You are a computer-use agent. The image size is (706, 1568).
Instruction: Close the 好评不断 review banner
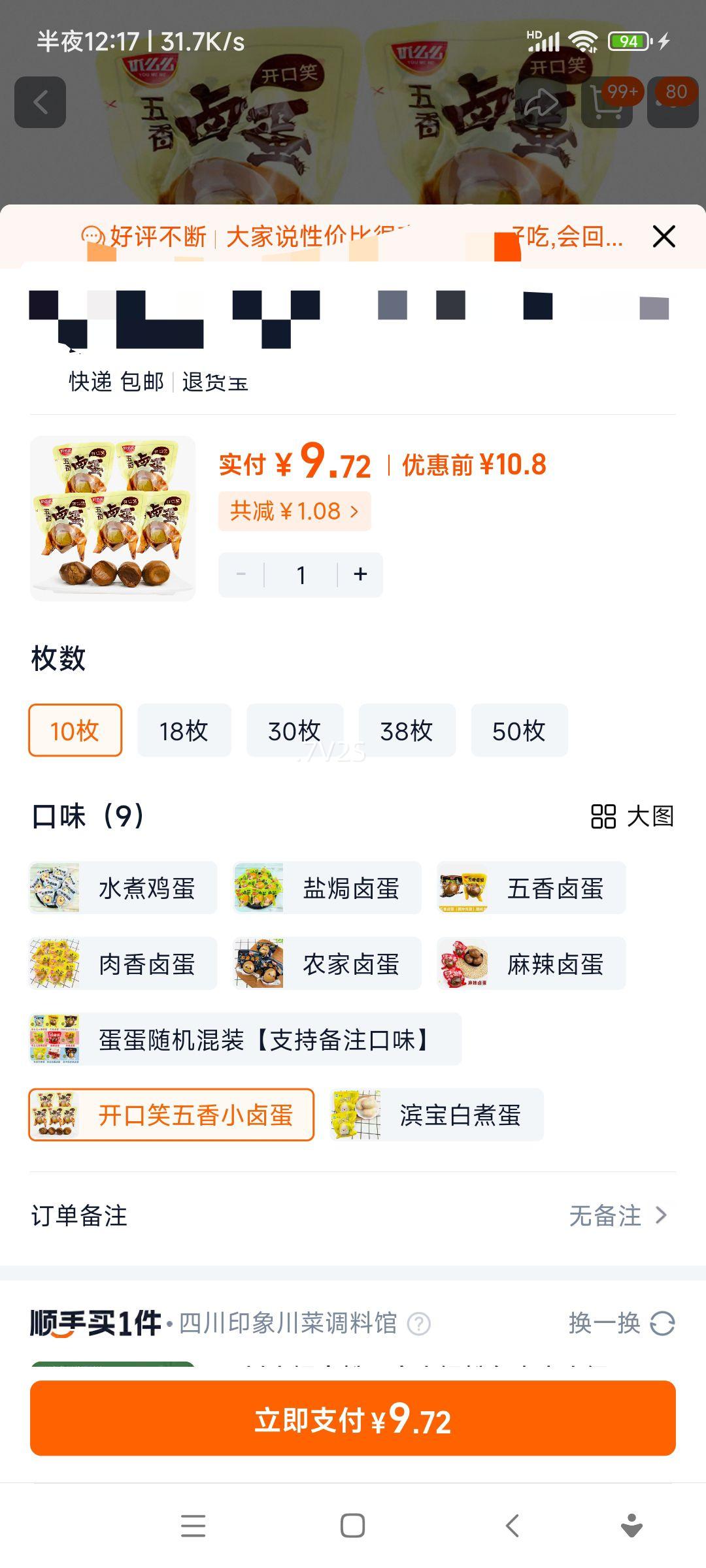point(664,237)
